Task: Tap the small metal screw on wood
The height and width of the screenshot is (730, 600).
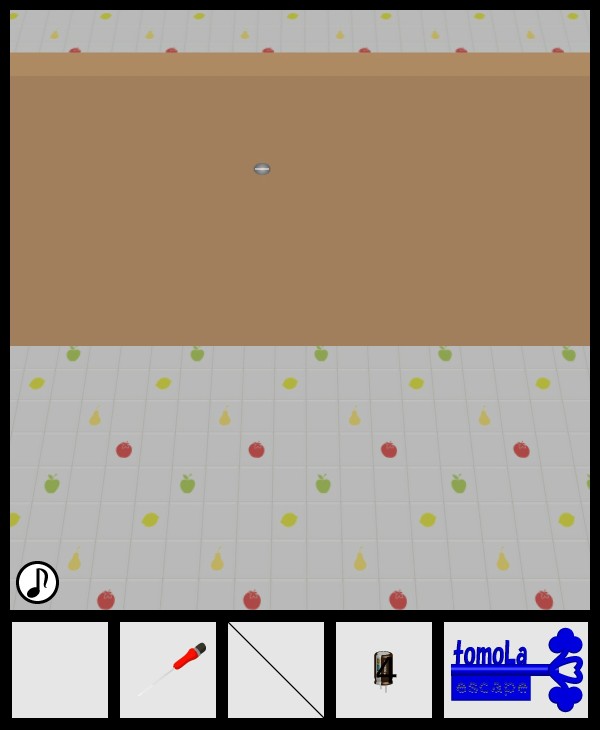Action: click(262, 169)
